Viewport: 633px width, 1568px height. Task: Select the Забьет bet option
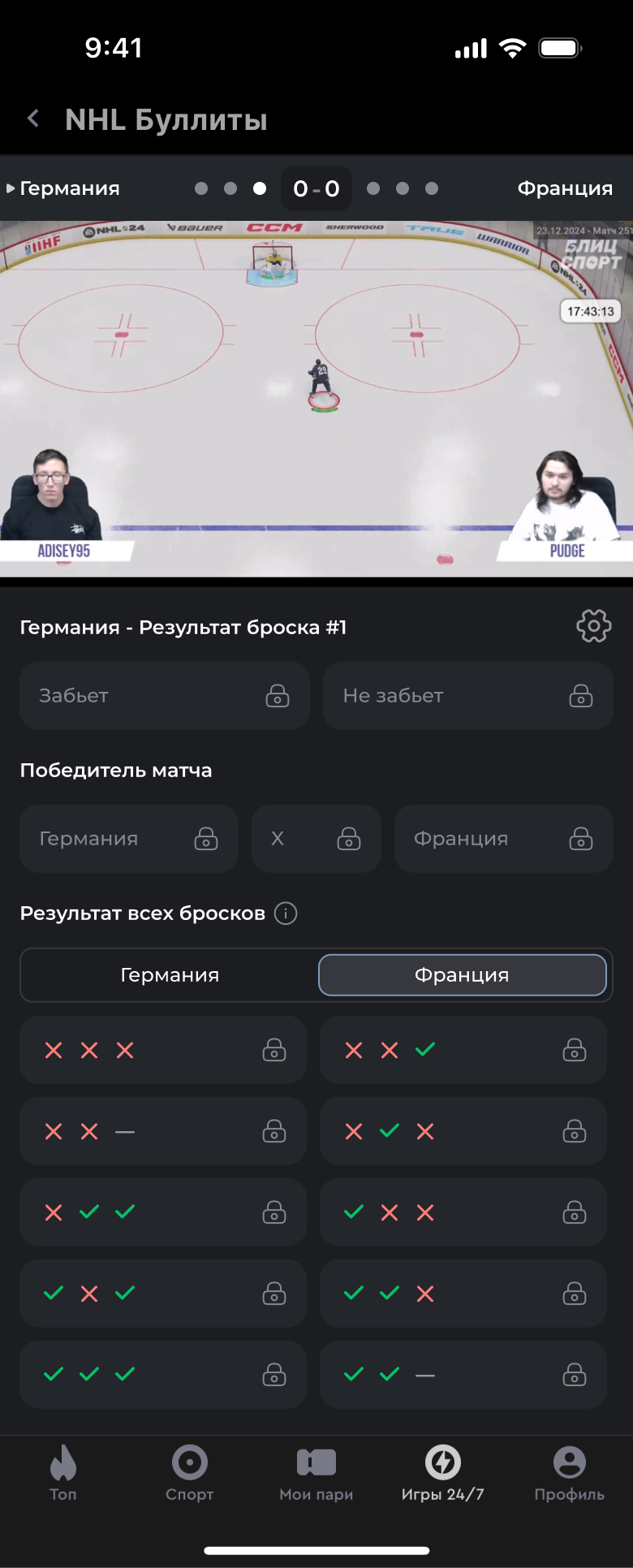[x=165, y=696]
